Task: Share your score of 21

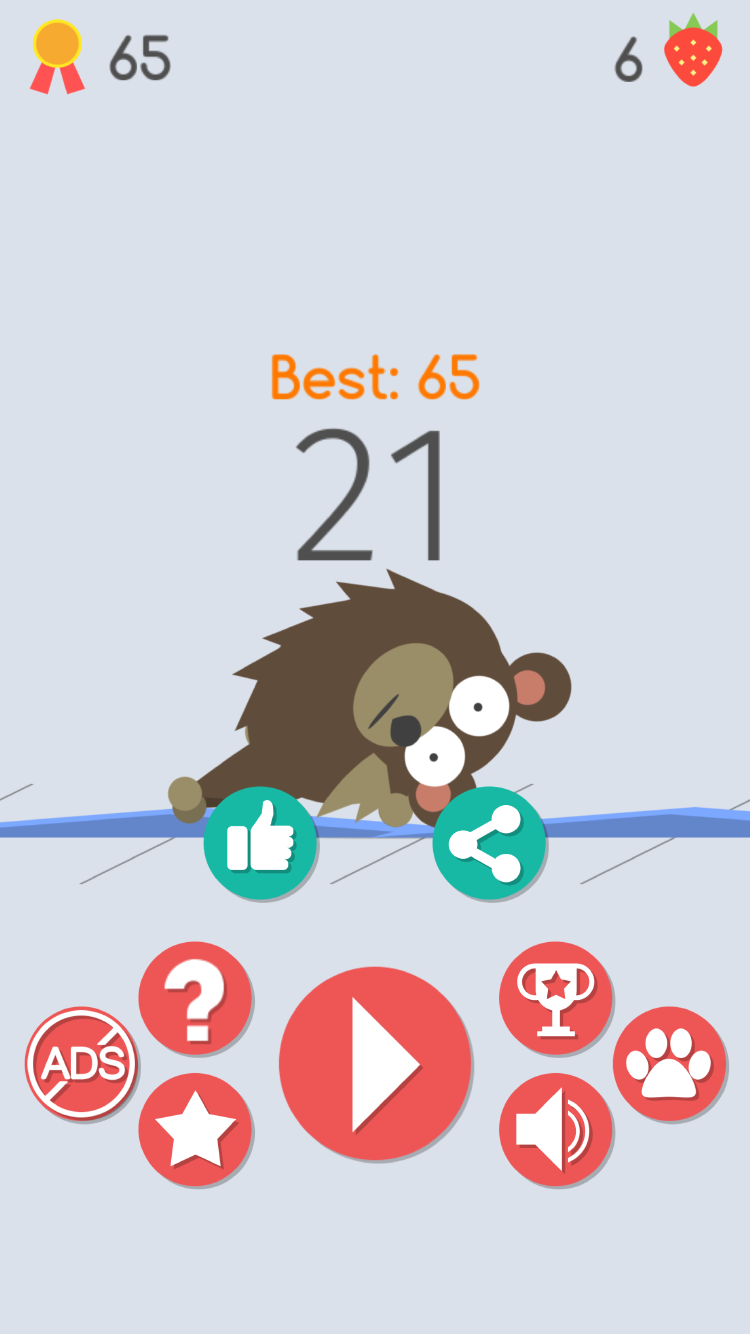Action: [x=488, y=843]
